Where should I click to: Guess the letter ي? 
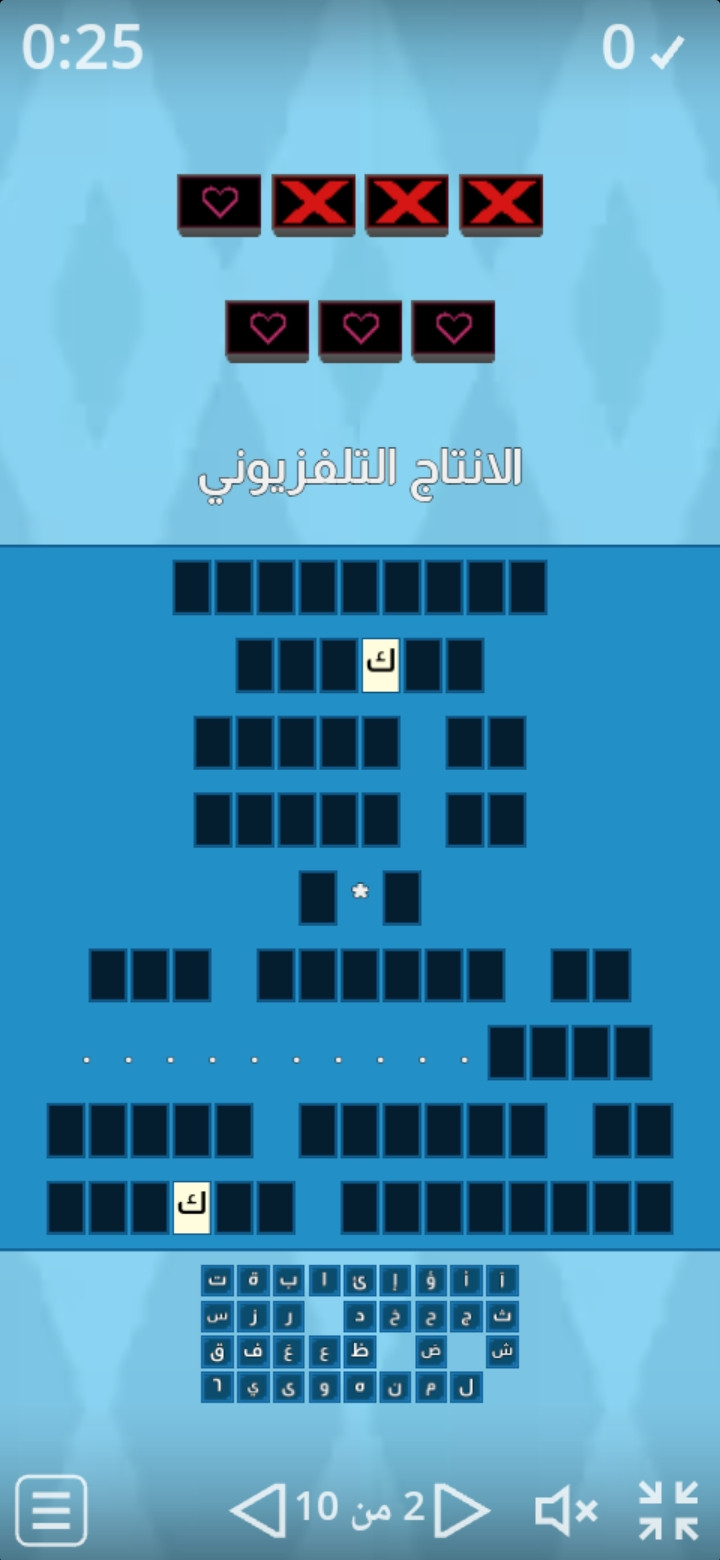pos(253,1387)
